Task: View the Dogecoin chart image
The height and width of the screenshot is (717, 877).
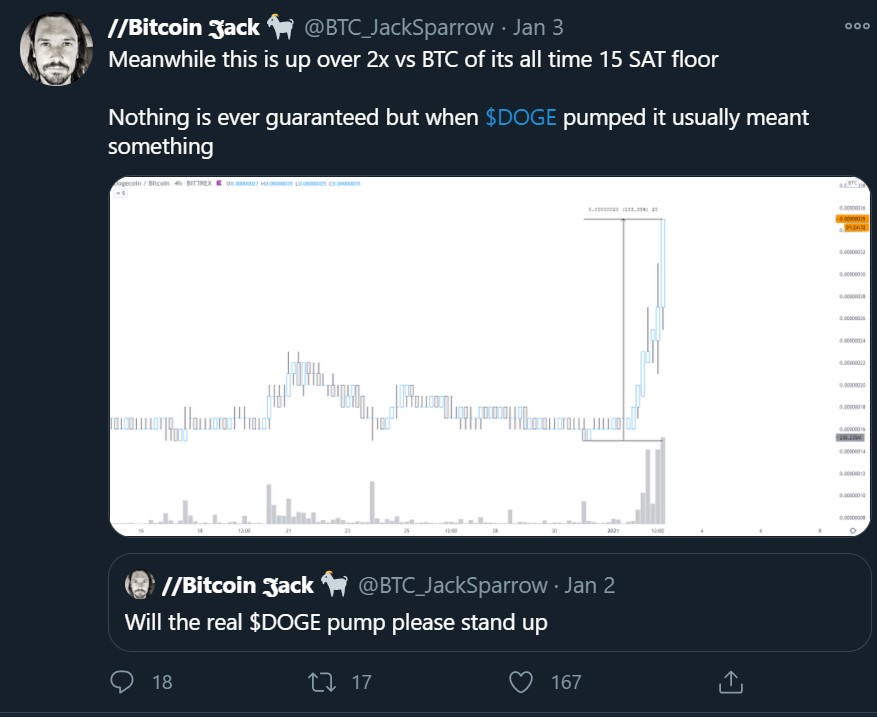Action: pos(490,355)
